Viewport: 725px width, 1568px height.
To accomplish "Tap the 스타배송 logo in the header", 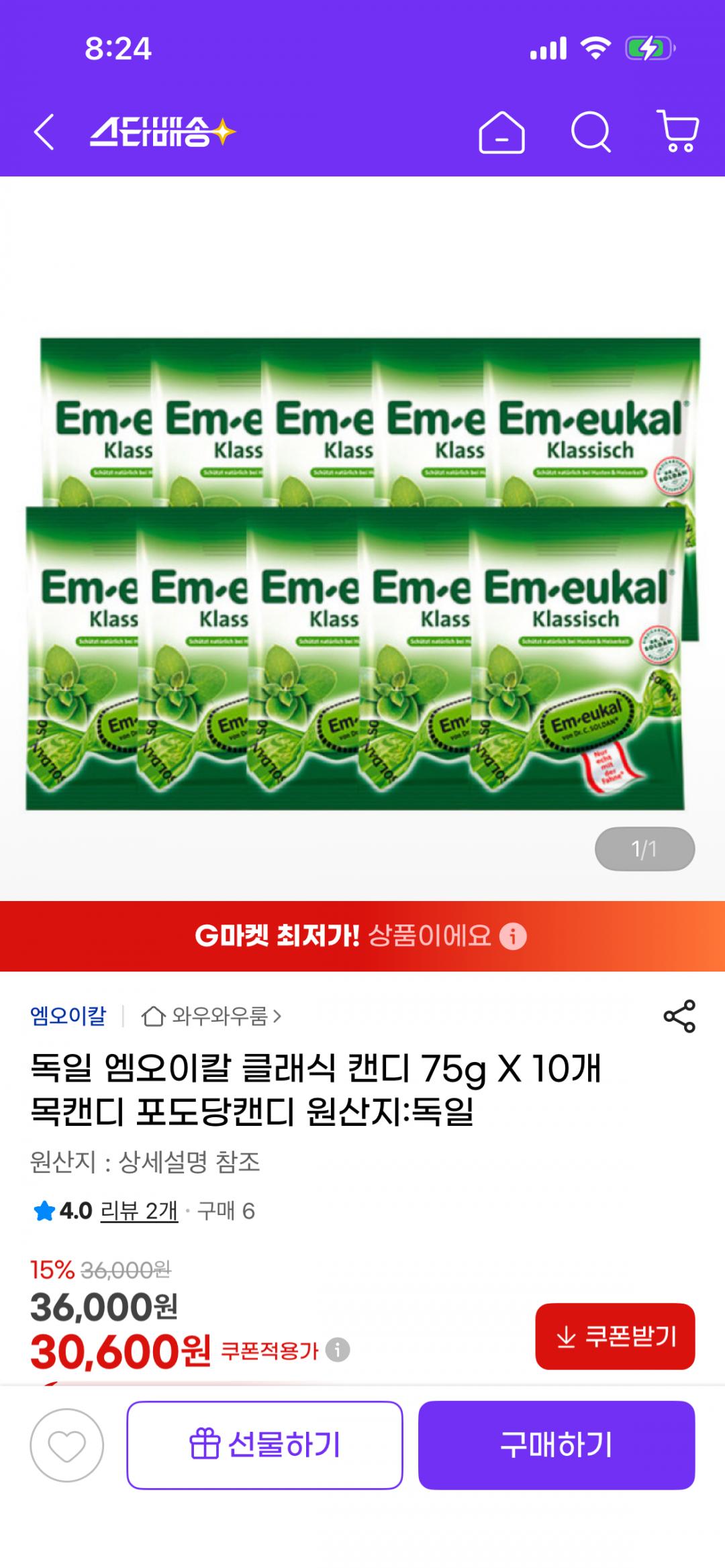I will pos(162,132).
